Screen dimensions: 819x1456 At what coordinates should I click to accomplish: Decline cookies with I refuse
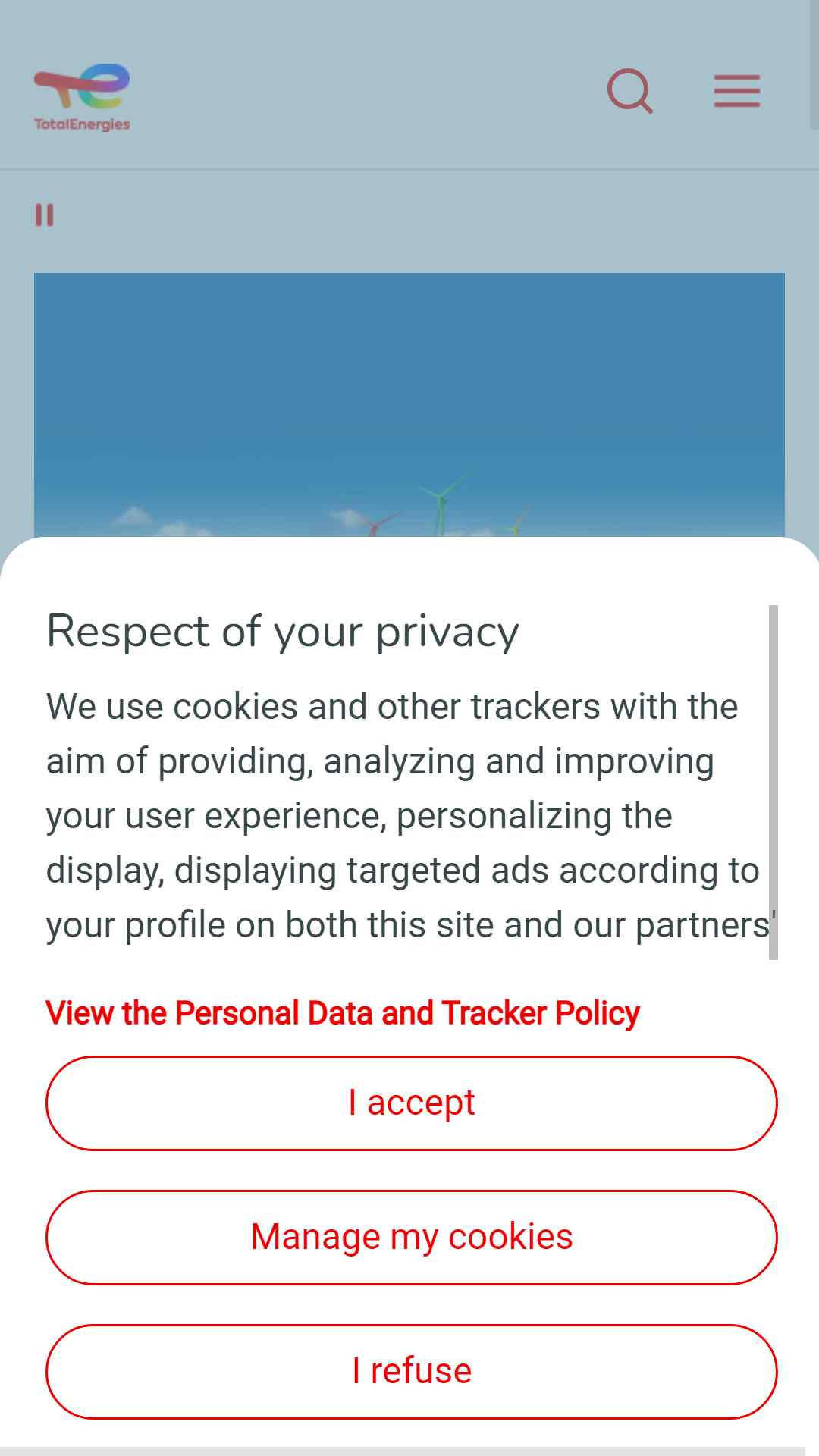coord(411,1372)
